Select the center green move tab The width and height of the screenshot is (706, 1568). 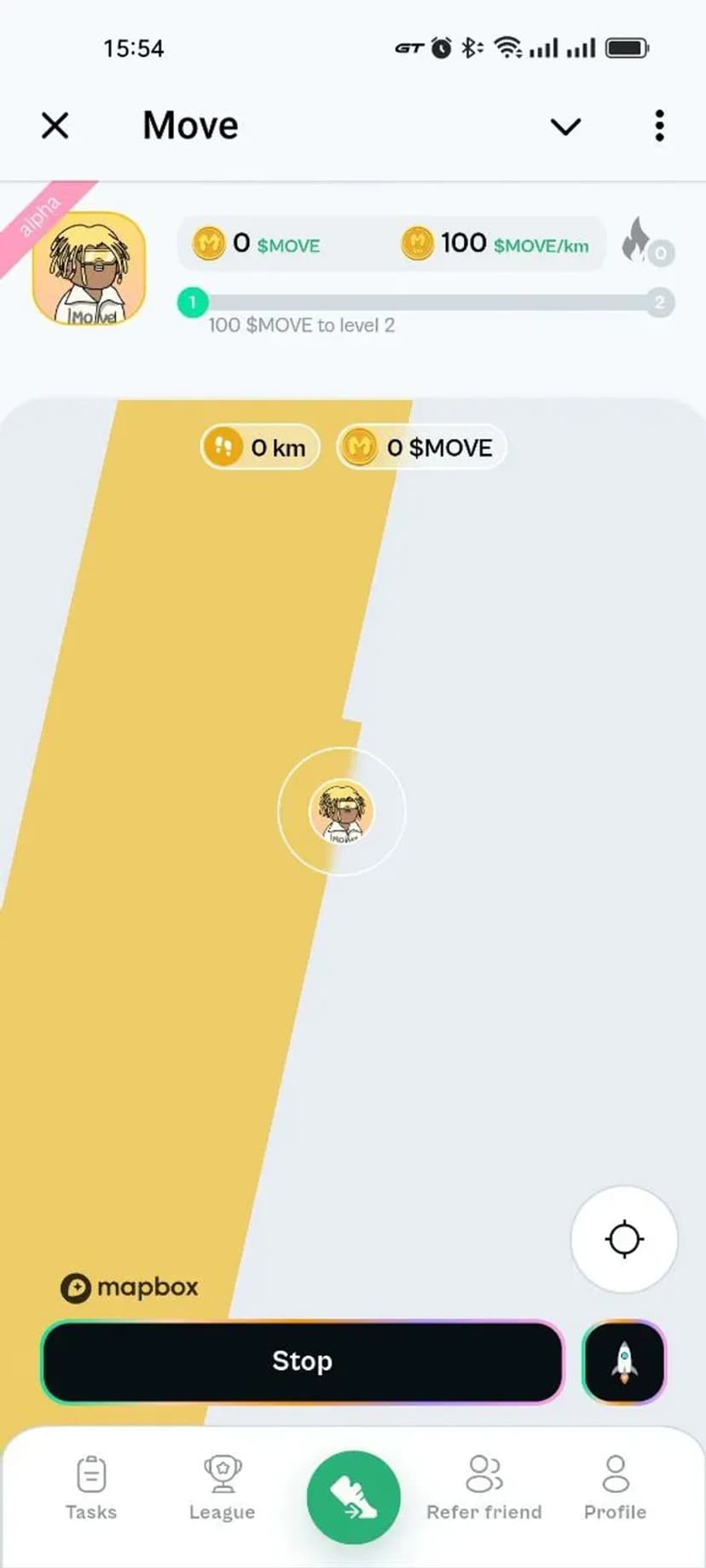pos(353,1497)
